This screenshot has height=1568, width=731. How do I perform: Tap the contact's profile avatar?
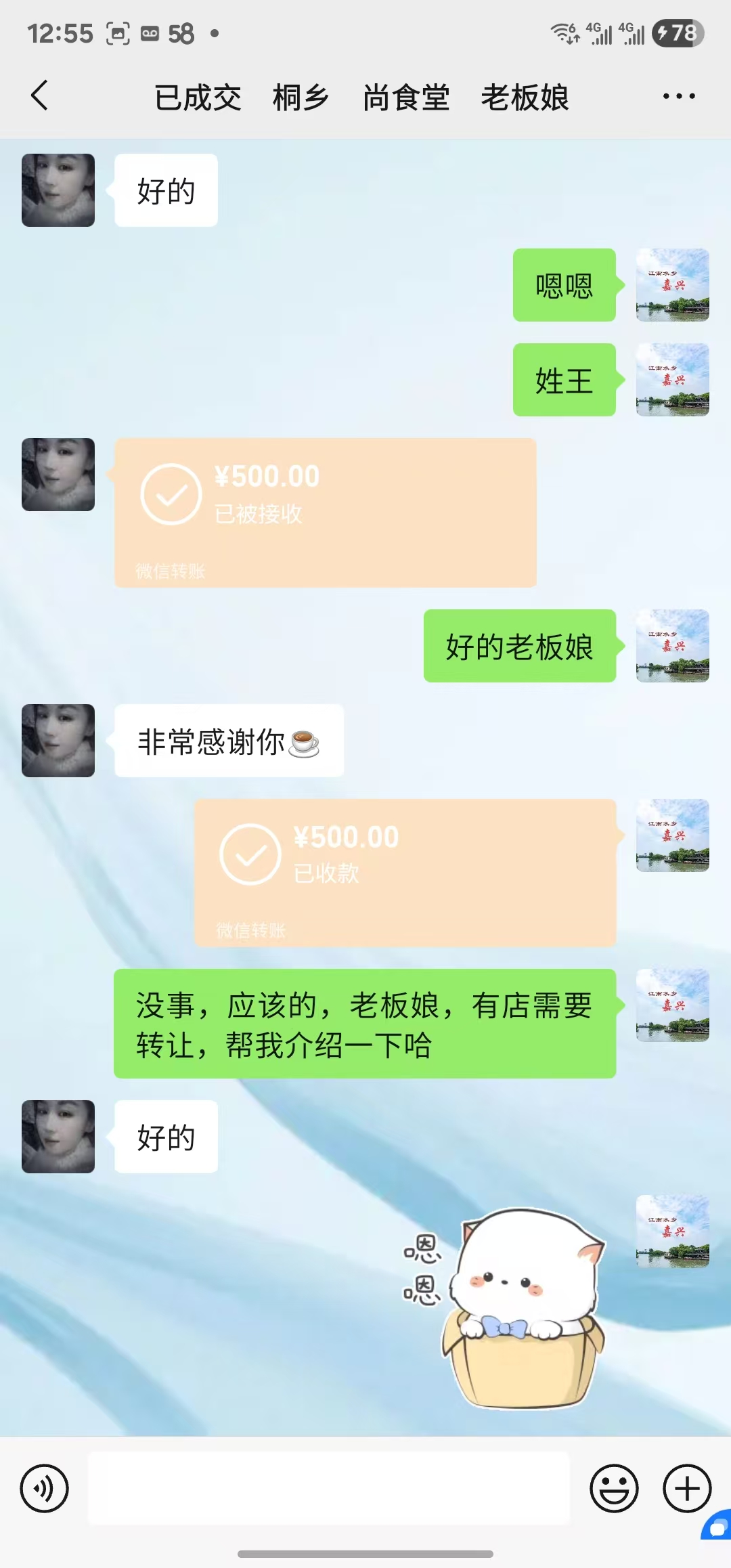point(58,190)
